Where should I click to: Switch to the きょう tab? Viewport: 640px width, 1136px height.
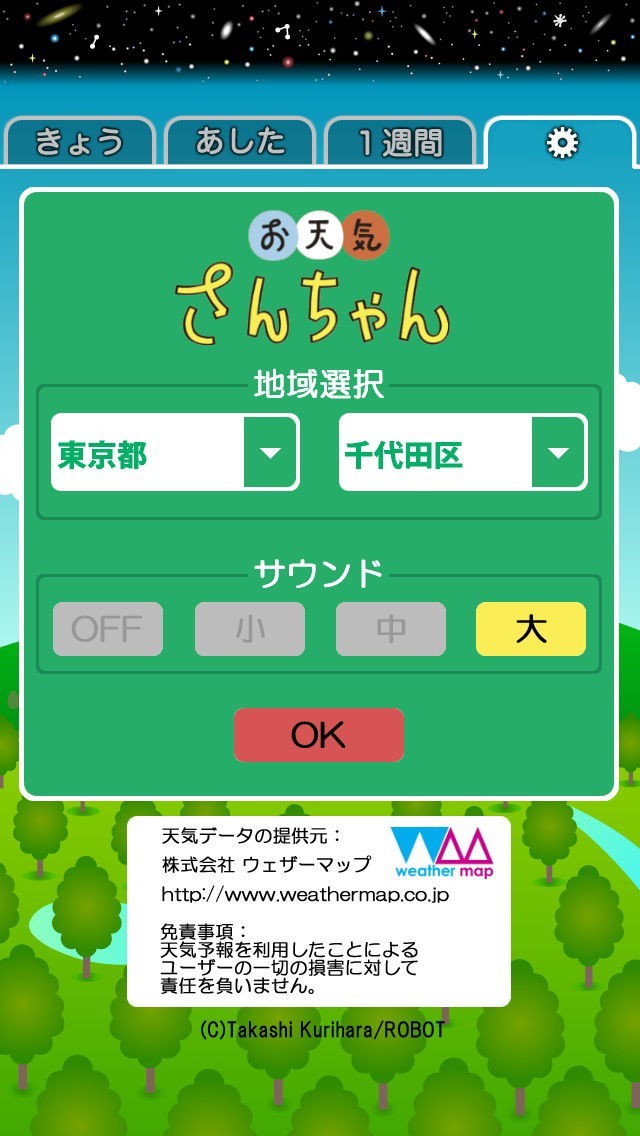coord(79,142)
